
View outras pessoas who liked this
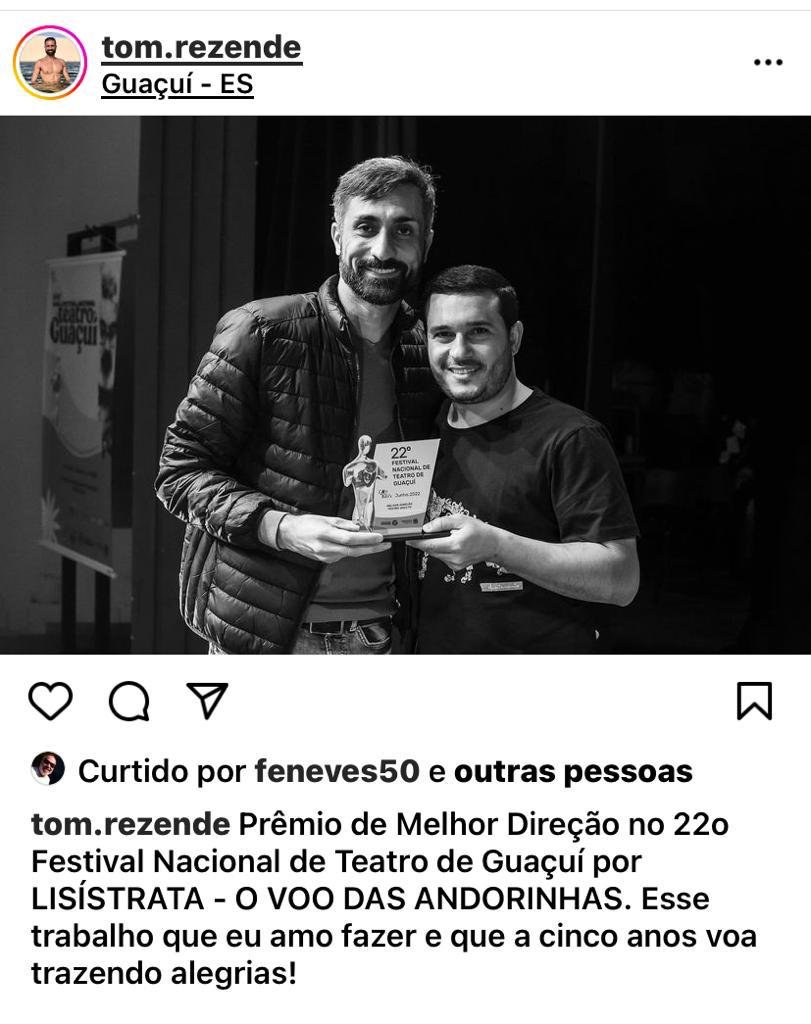click(573, 771)
